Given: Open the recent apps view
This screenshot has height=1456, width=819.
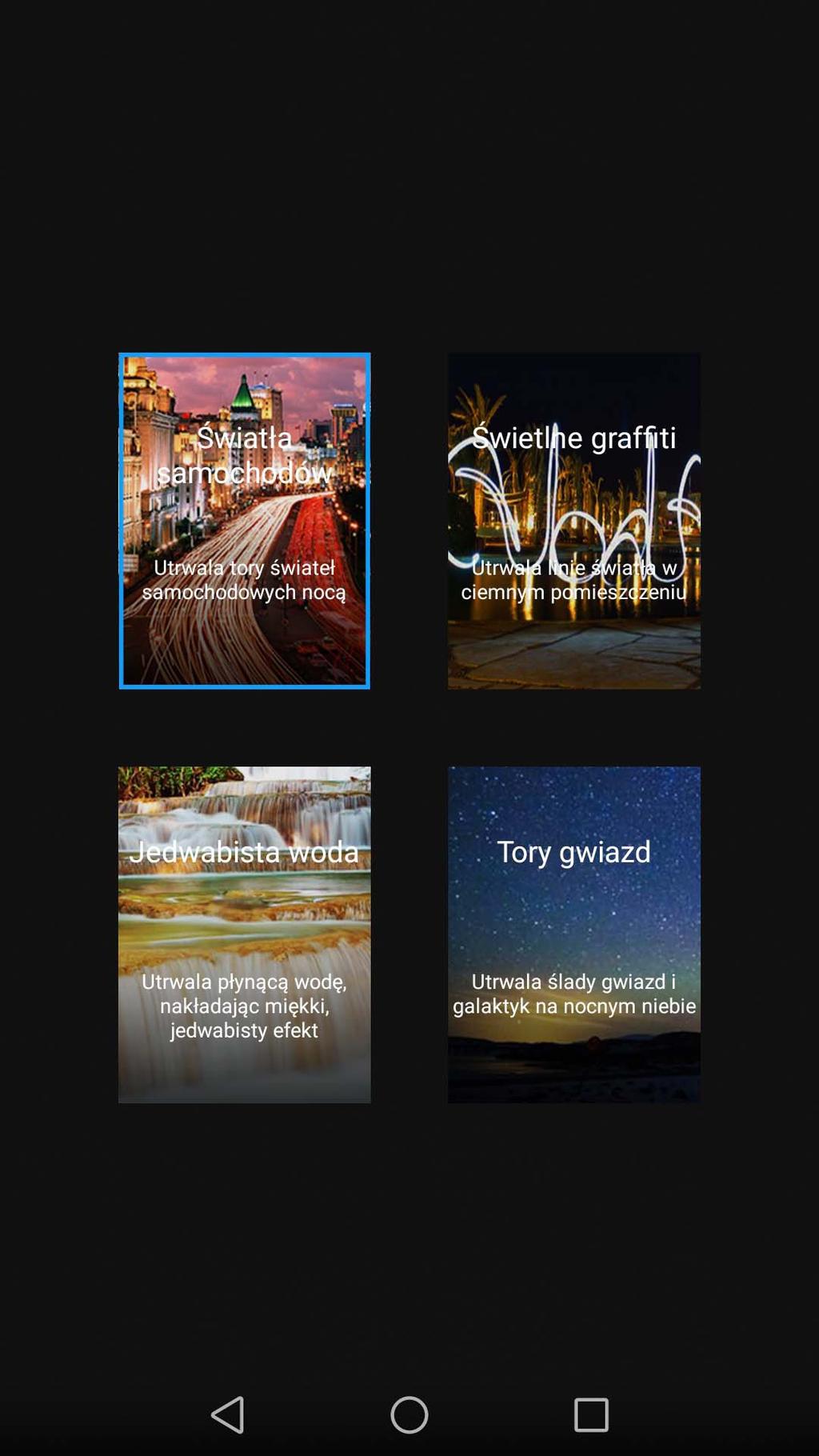Looking at the screenshot, I should [592, 1415].
